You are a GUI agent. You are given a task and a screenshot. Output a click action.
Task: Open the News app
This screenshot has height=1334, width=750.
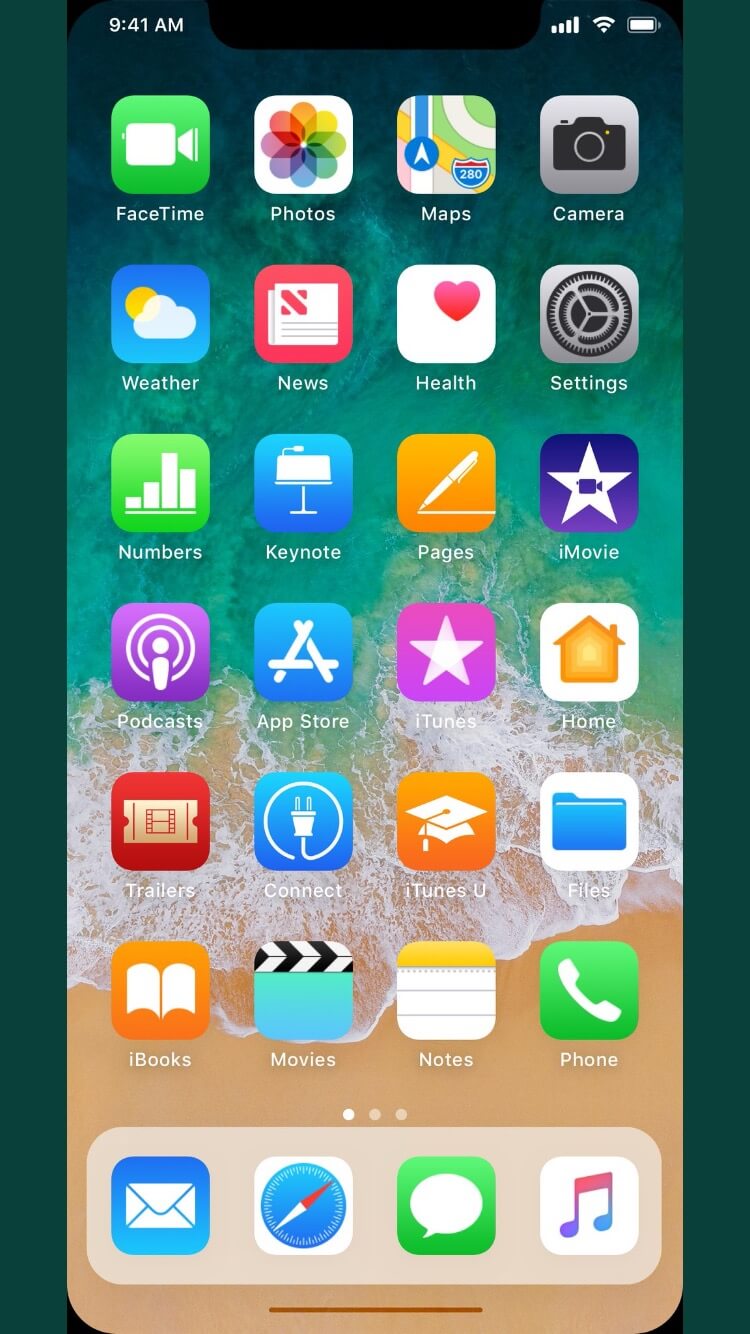click(x=303, y=313)
